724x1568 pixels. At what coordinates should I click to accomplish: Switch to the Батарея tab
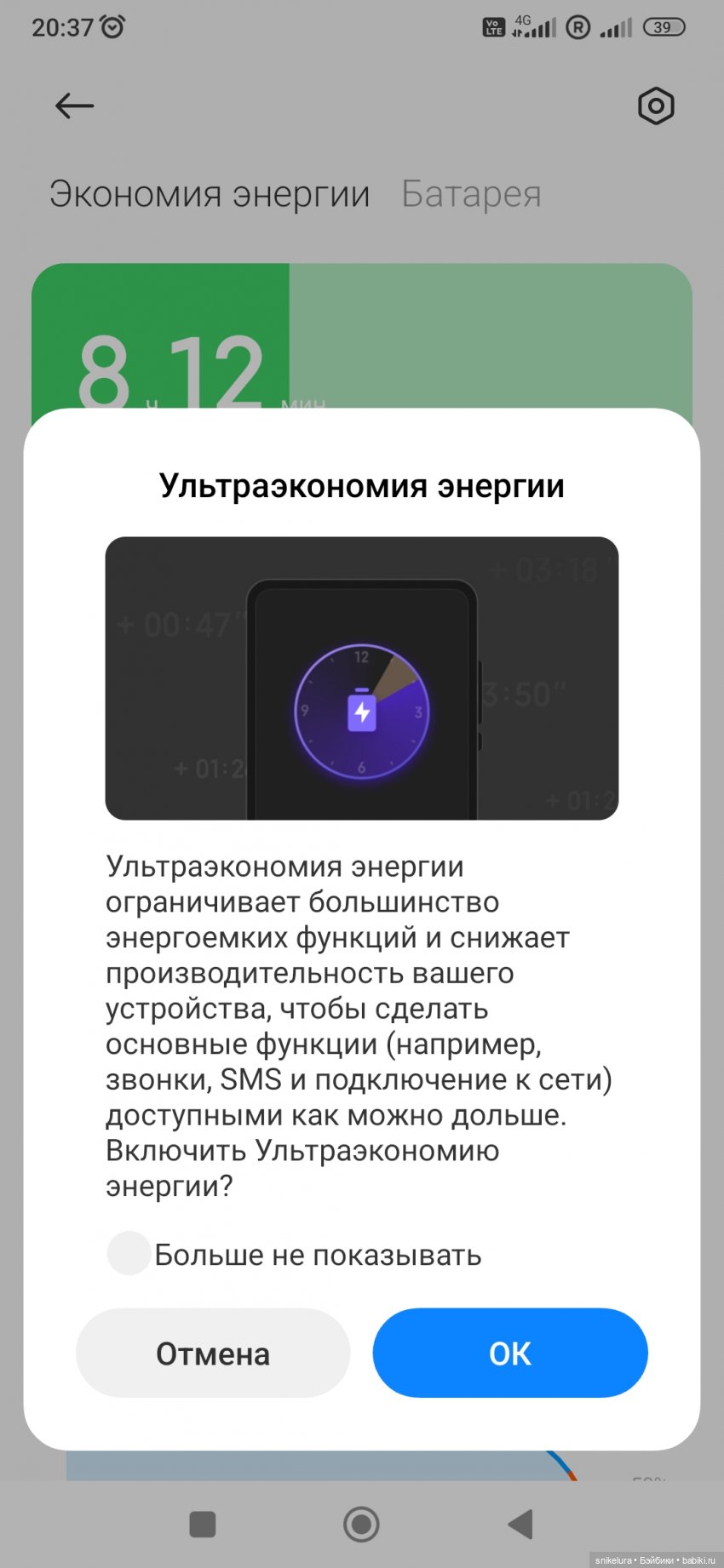[471, 194]
